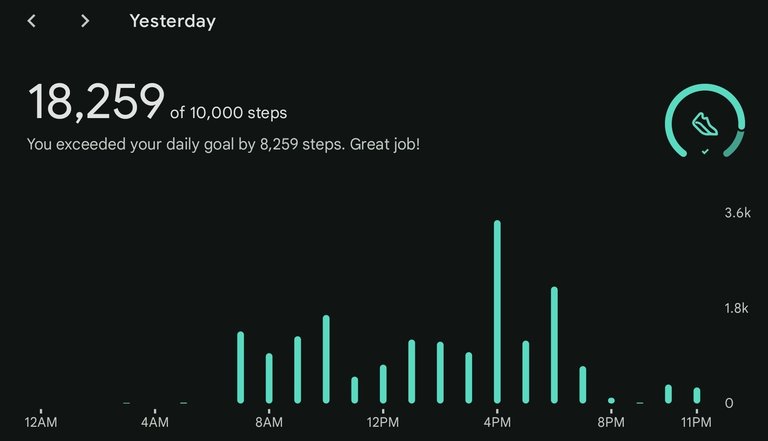Tap the tallest step bar at 4PM

(497, 312)
